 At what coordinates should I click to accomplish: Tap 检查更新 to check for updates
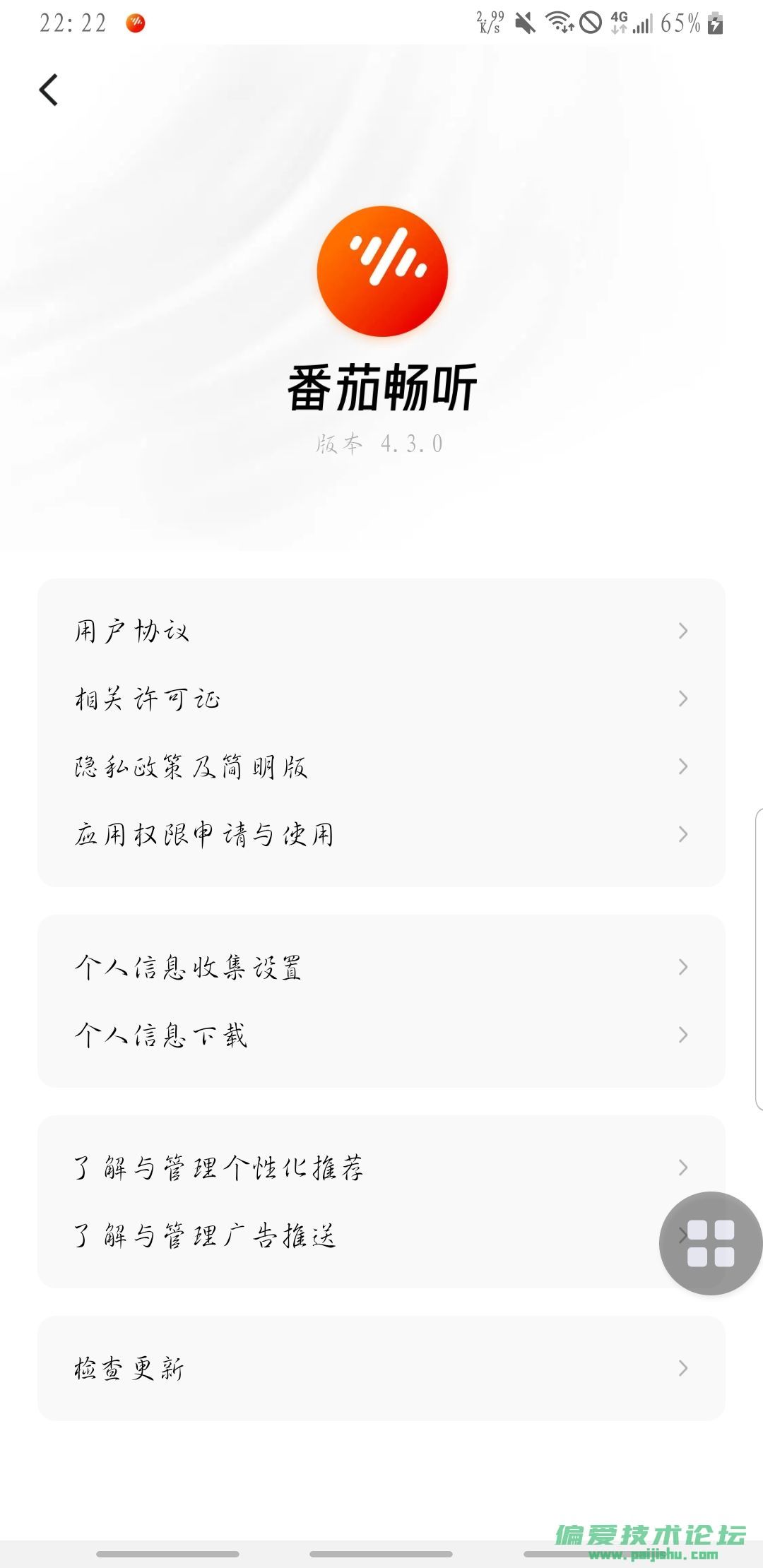(x=381, y=1368)
